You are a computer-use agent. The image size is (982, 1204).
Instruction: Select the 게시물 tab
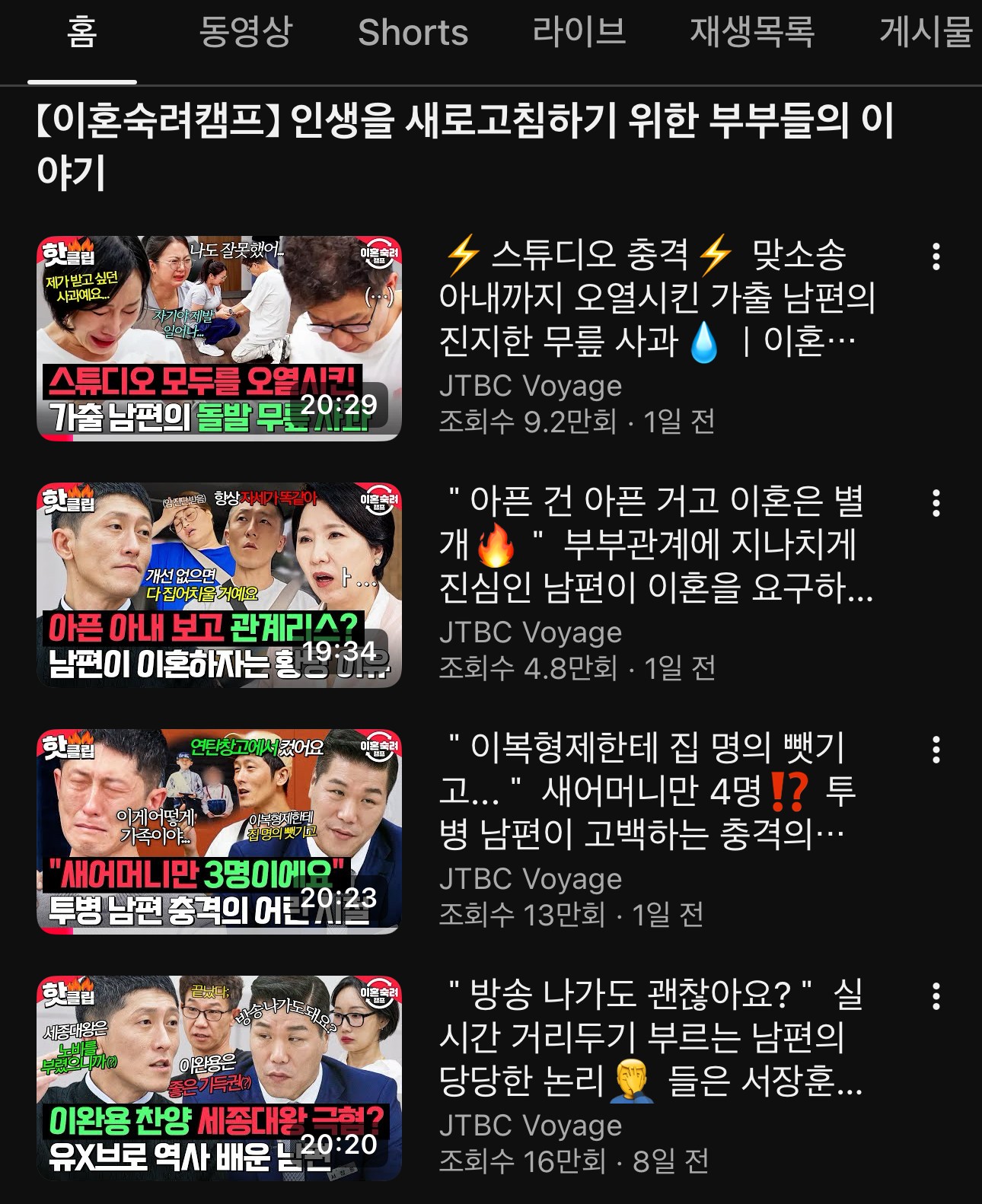coord(926,33)
